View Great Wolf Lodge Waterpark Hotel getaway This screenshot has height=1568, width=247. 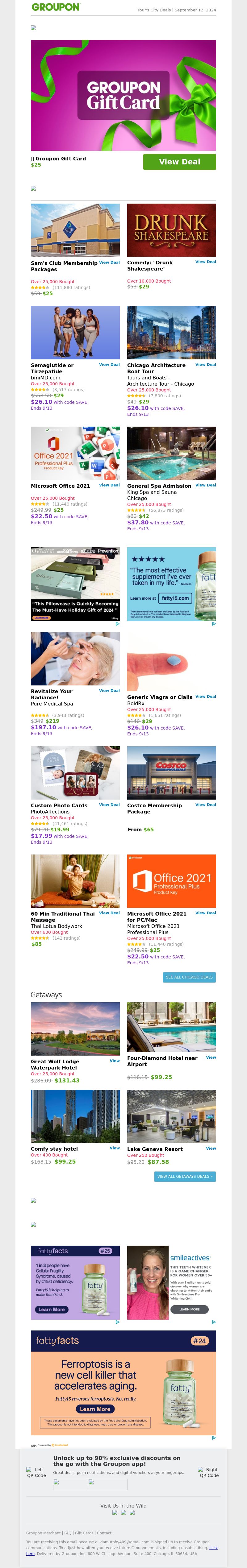coord(115,1061)
